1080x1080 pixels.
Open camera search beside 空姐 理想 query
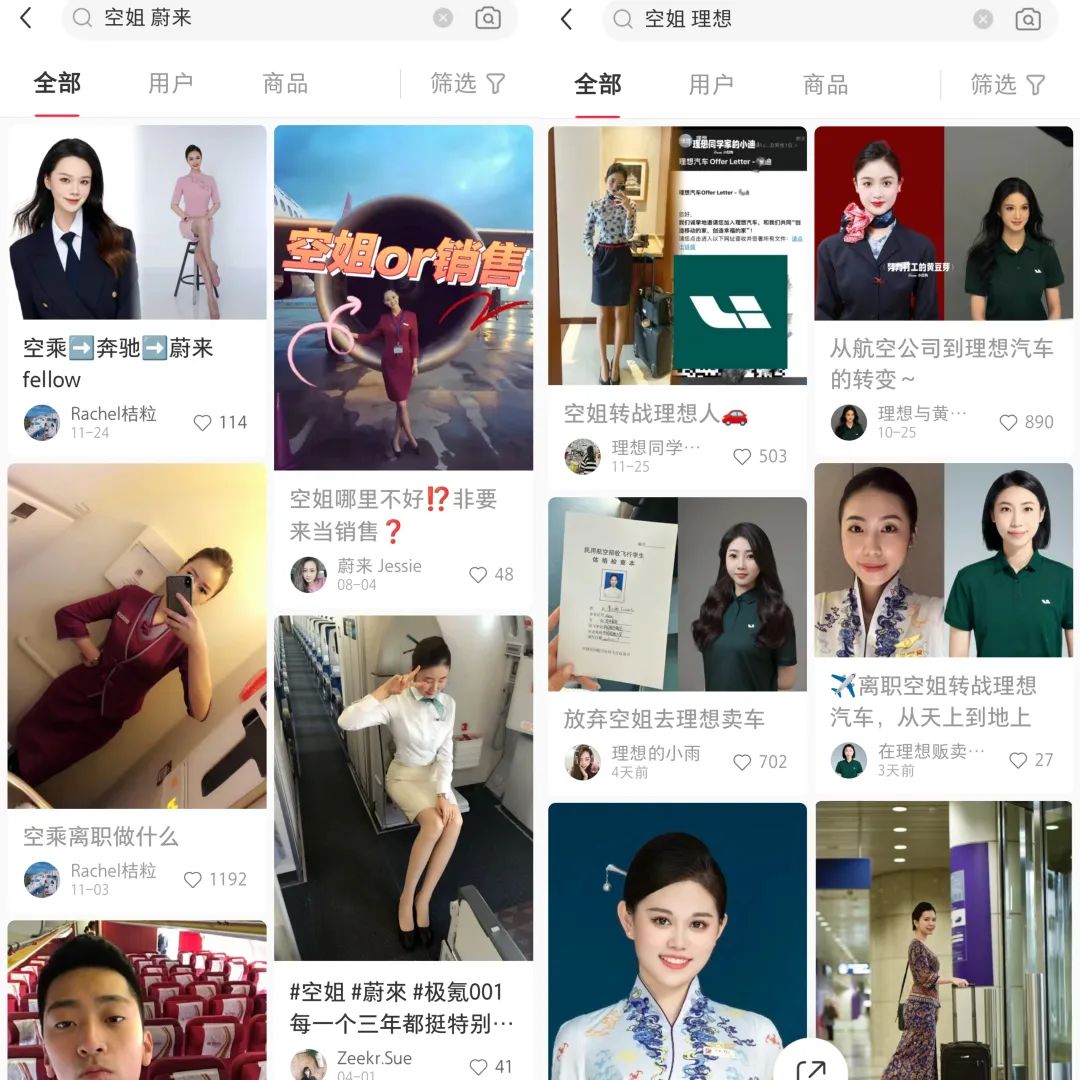(1028, 18)
